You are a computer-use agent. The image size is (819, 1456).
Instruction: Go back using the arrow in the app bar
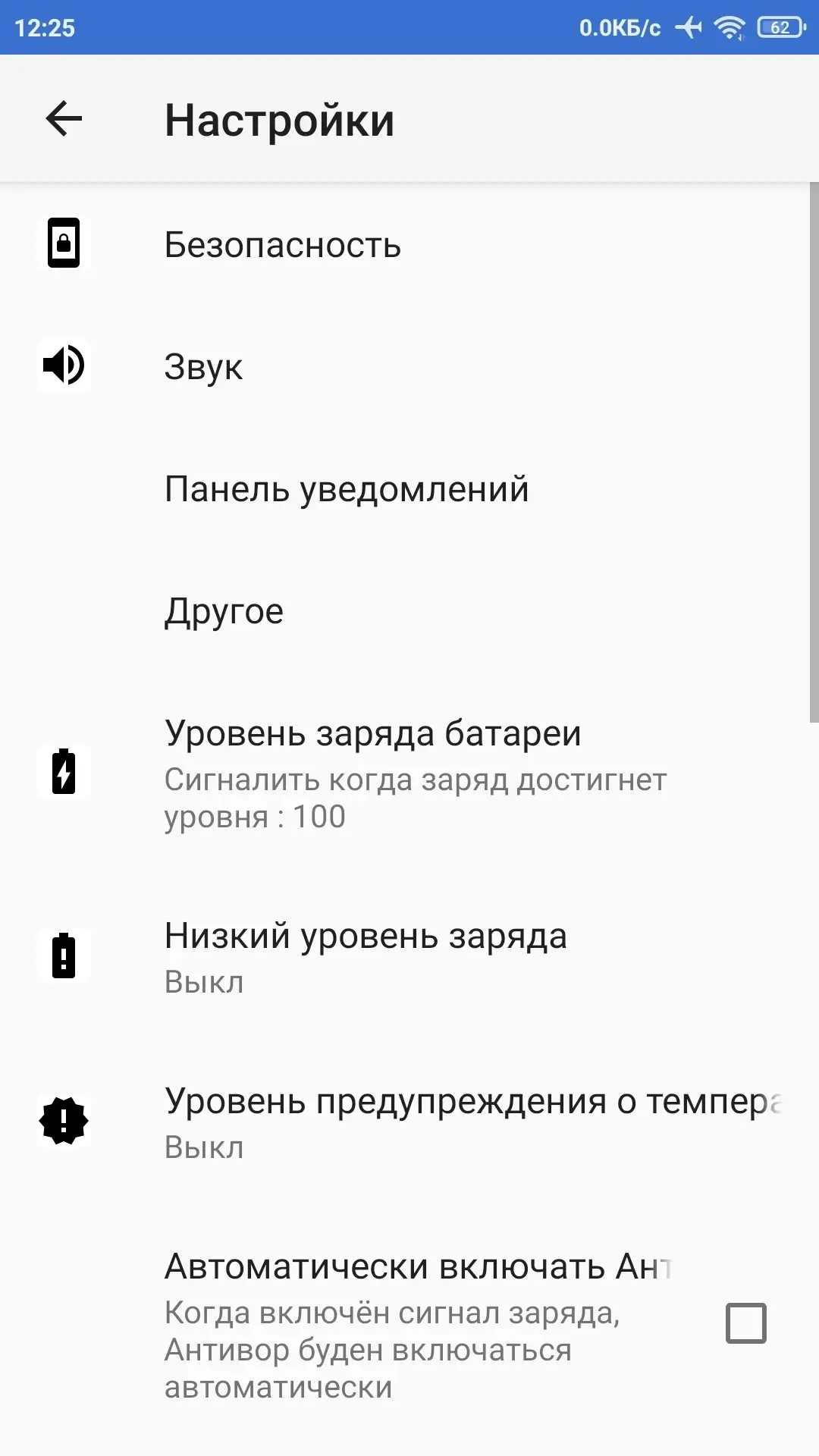coord(64,119)
